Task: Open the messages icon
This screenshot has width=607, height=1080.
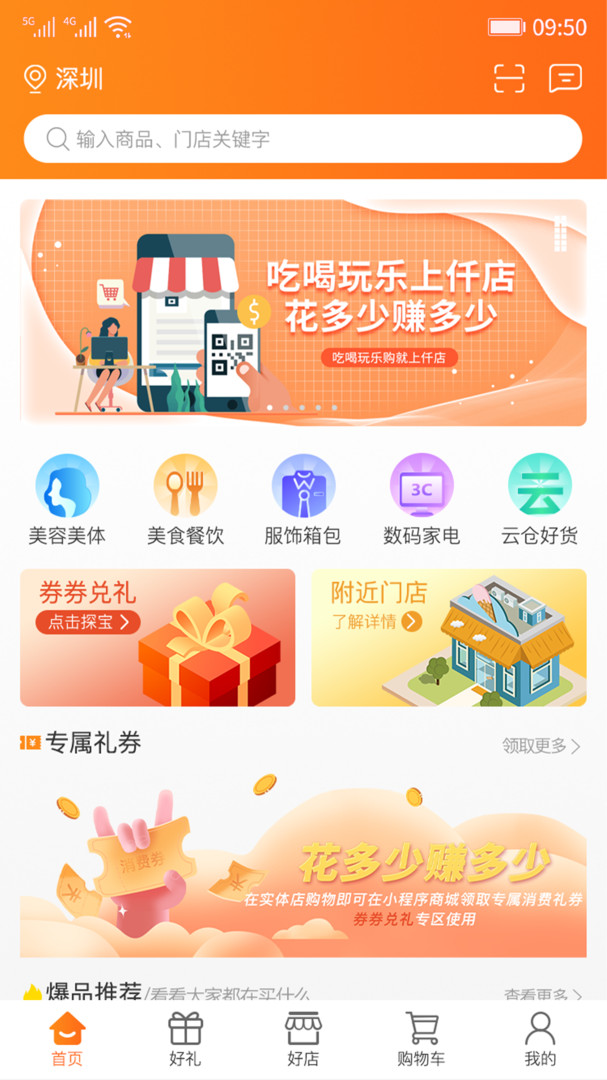Action: click(565, 79)
